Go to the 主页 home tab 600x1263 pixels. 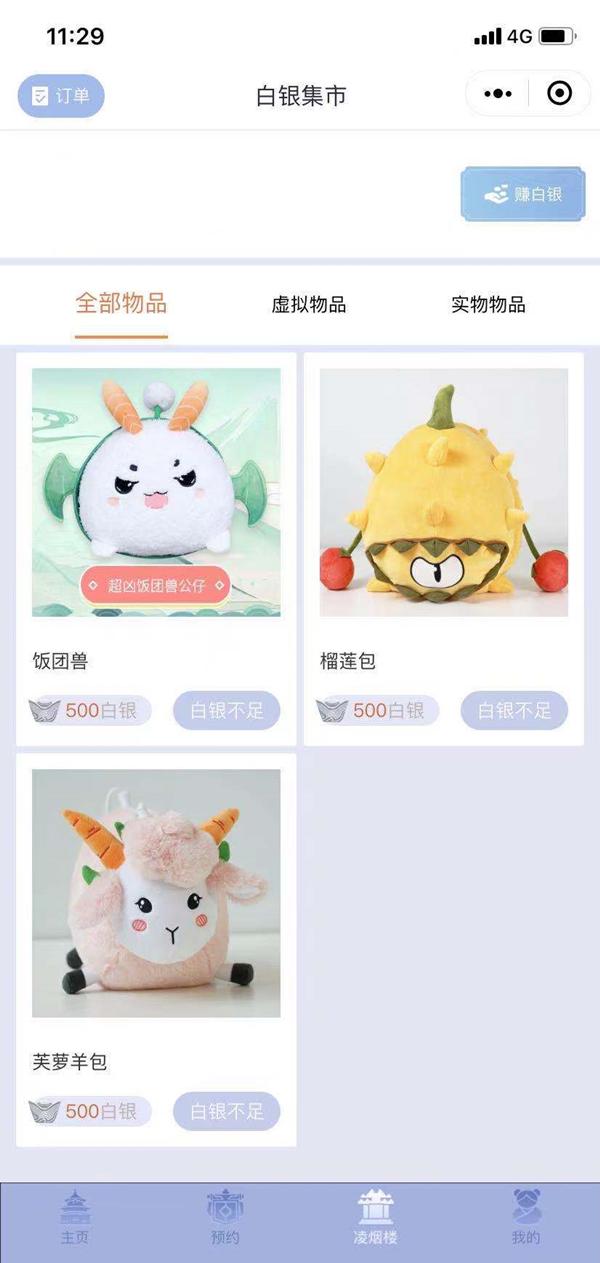[x=75, y=1217]
